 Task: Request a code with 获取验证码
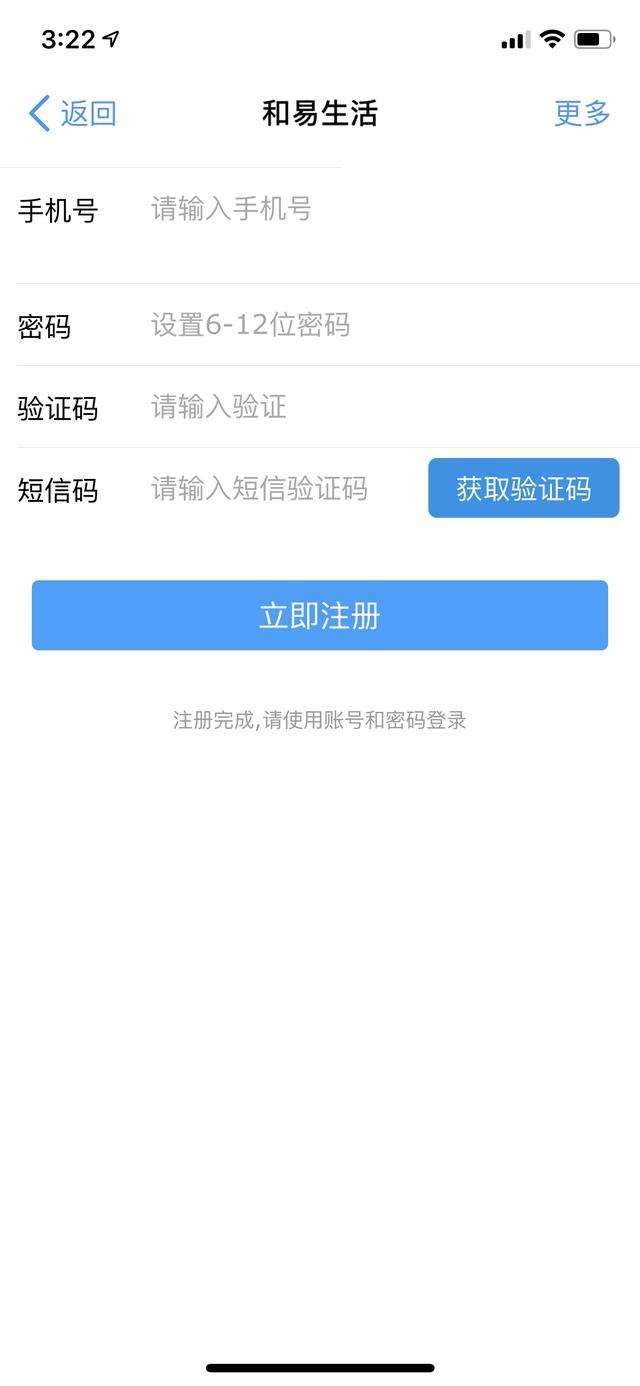tap(523, 488)
